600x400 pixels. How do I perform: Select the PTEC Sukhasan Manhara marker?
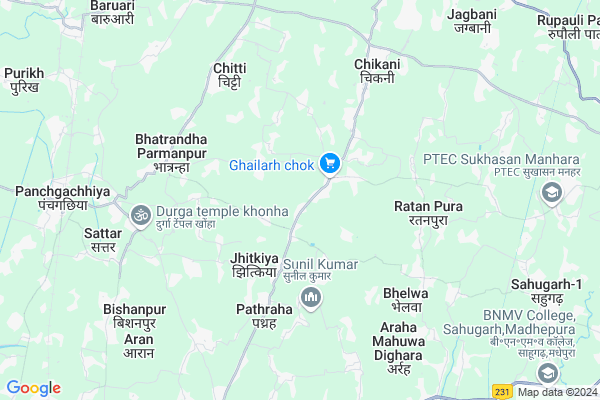(549, 193)
